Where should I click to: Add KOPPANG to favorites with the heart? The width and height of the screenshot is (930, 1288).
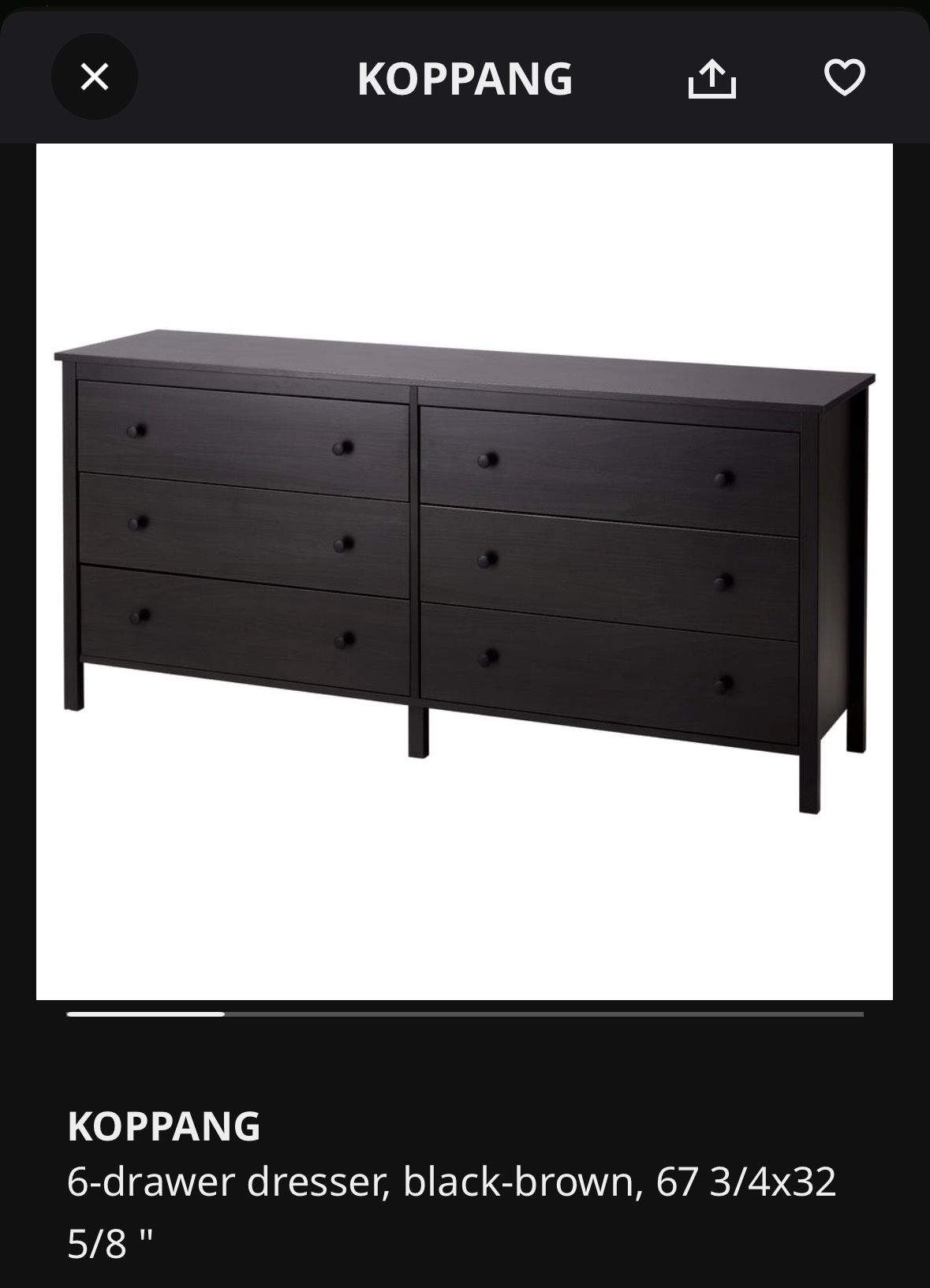[x=844, y=78]
